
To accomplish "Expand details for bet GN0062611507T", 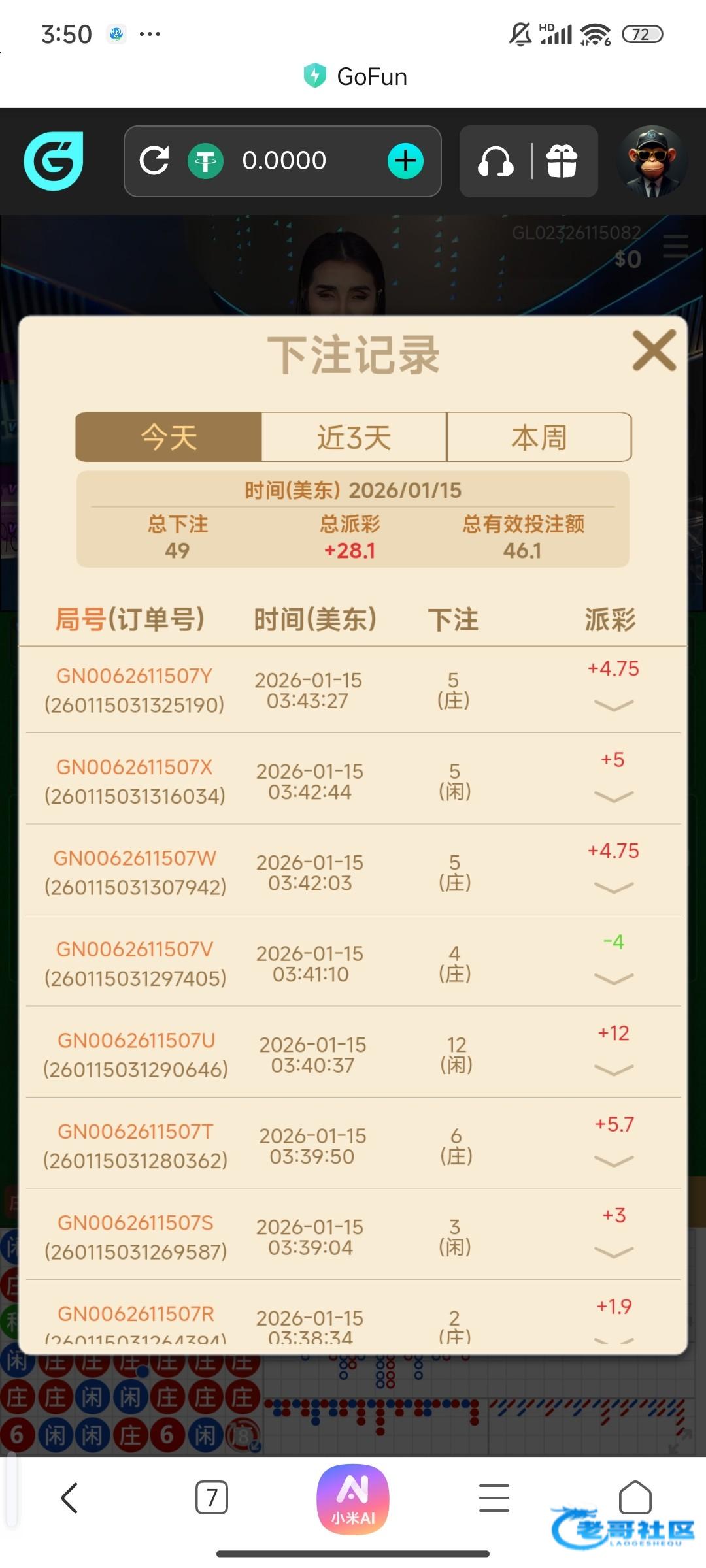I will (x=613, y=1160).
